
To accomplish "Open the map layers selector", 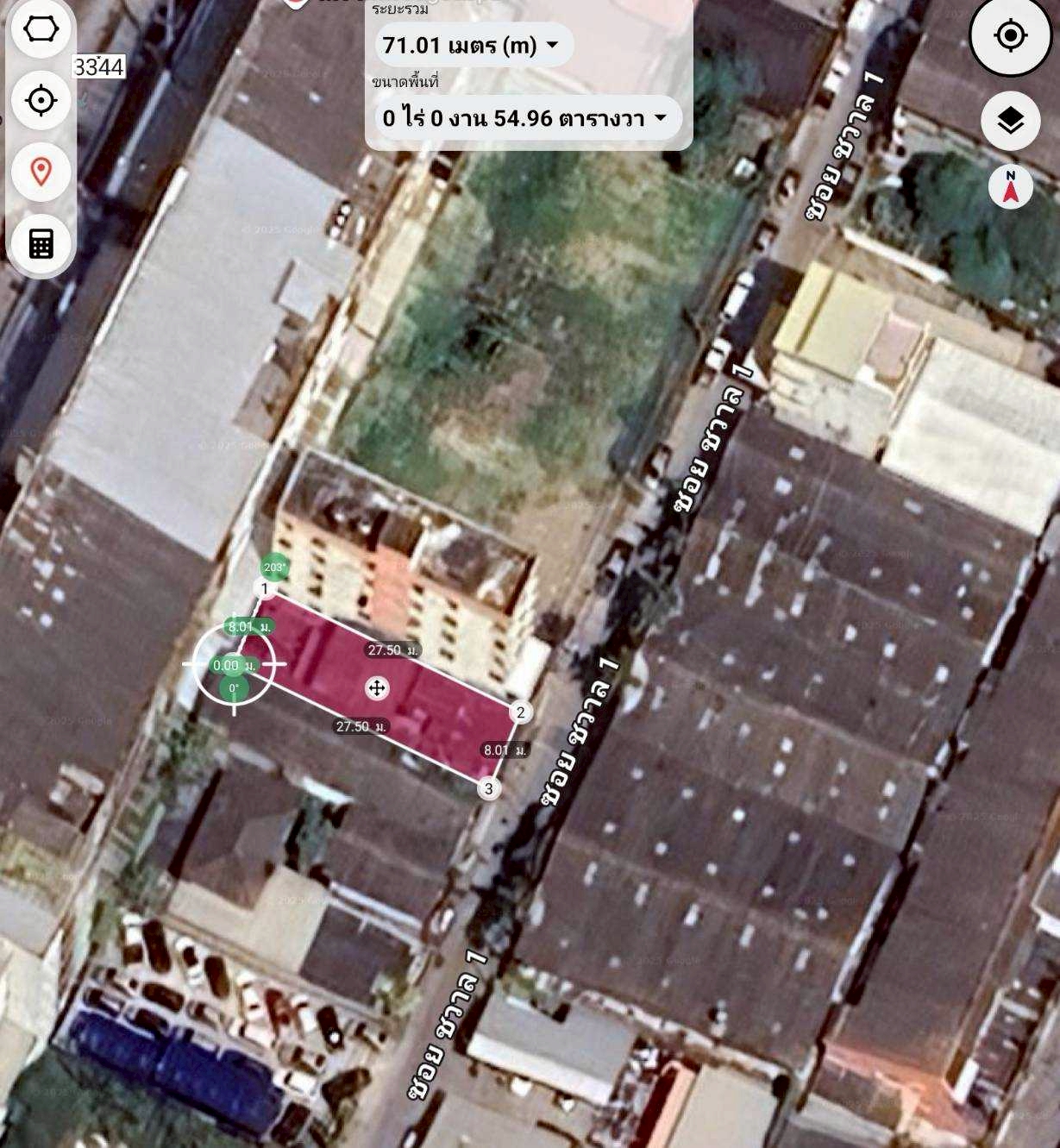I will coord(1010,120).
